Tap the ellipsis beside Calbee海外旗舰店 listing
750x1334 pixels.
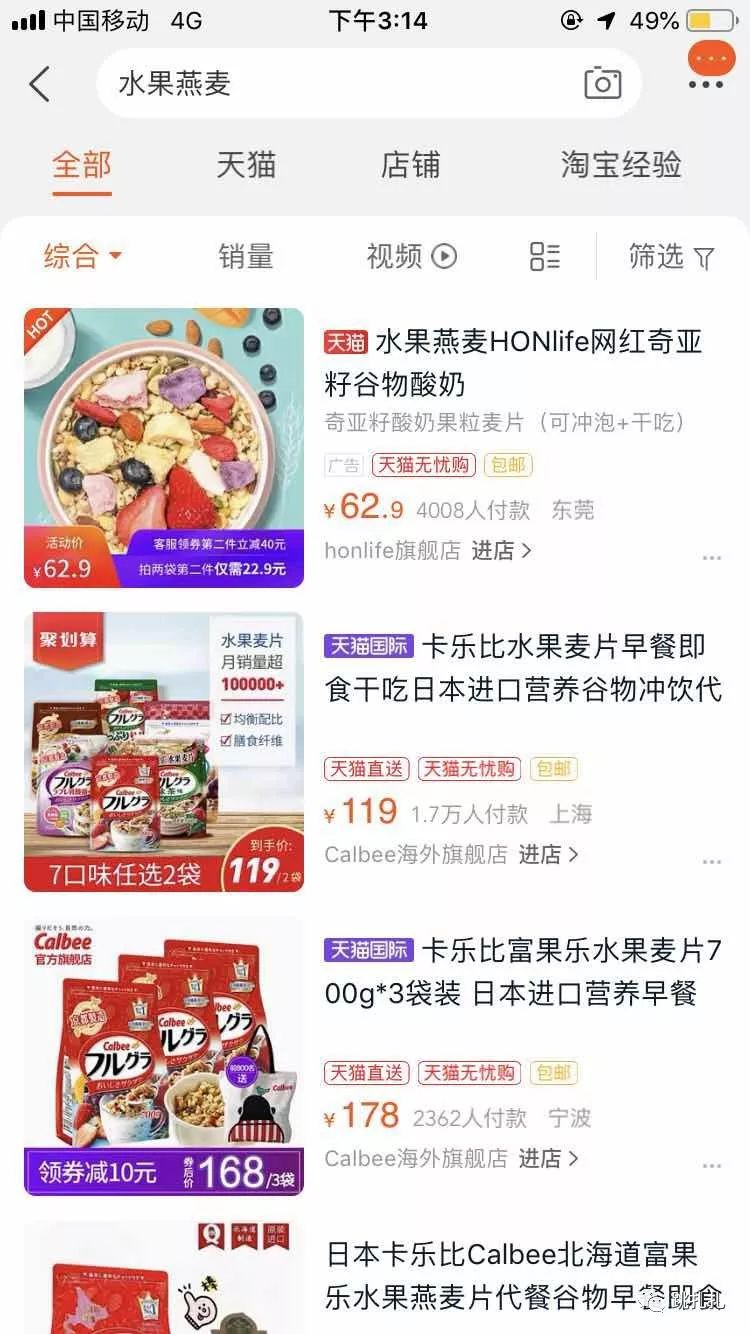(712, 861)
